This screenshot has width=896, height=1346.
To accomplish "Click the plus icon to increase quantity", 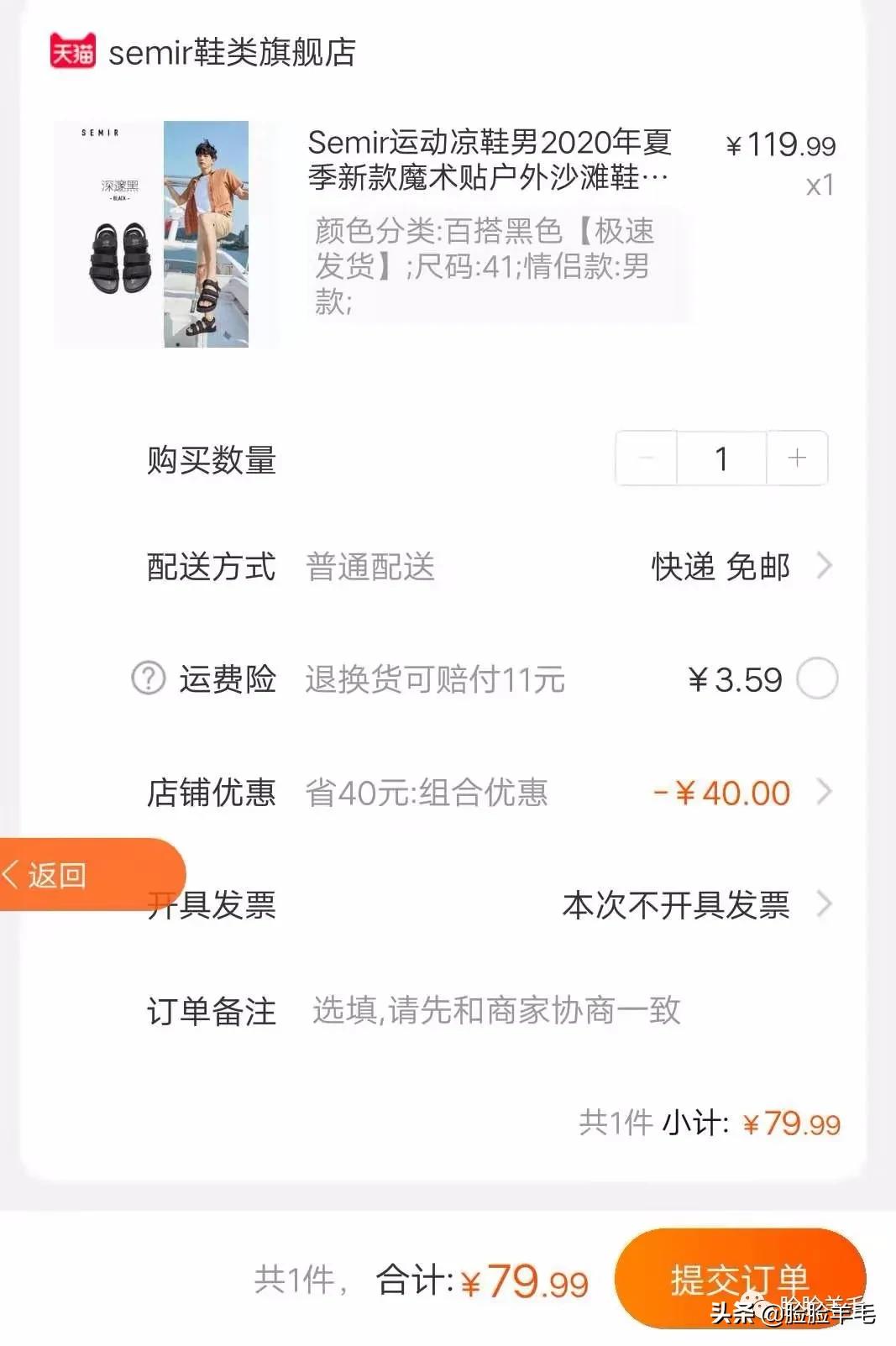I will (794, 458).
